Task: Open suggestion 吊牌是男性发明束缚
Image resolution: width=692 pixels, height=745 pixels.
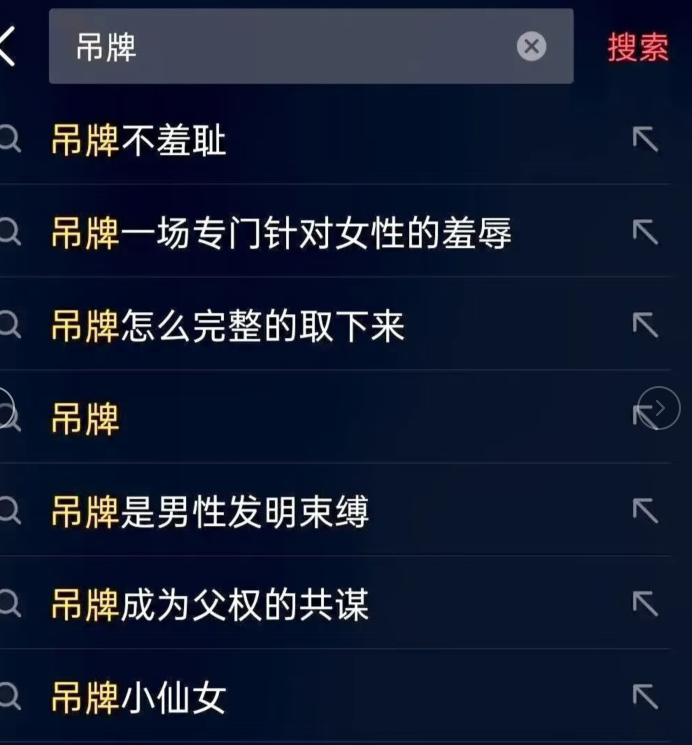Action: [210, 511]
